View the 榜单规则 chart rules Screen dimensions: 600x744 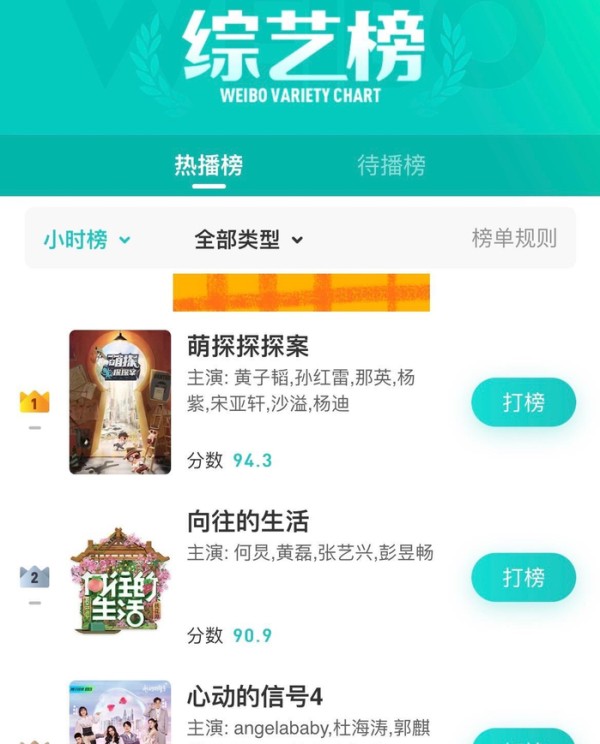pos(514,239)
